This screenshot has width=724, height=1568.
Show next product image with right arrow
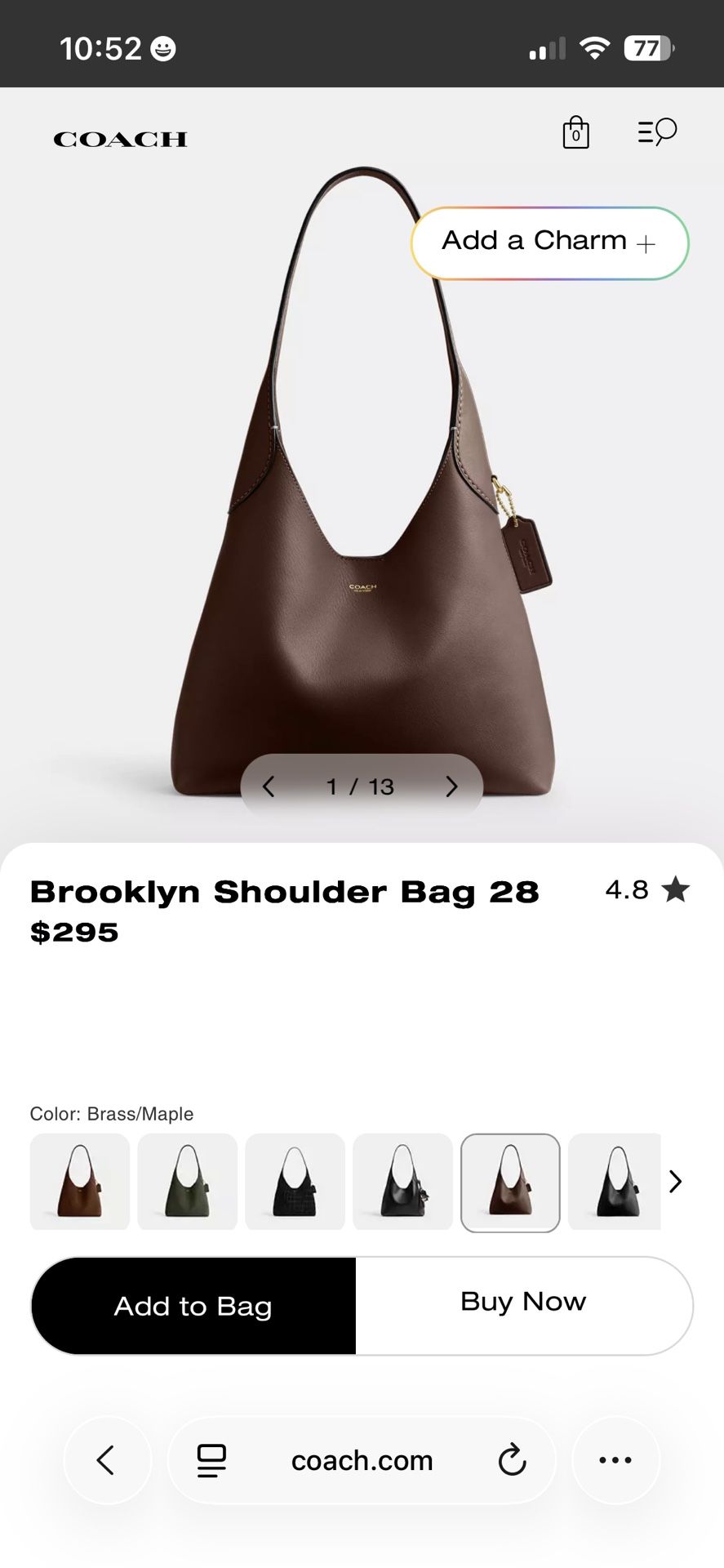click(451, 786)
